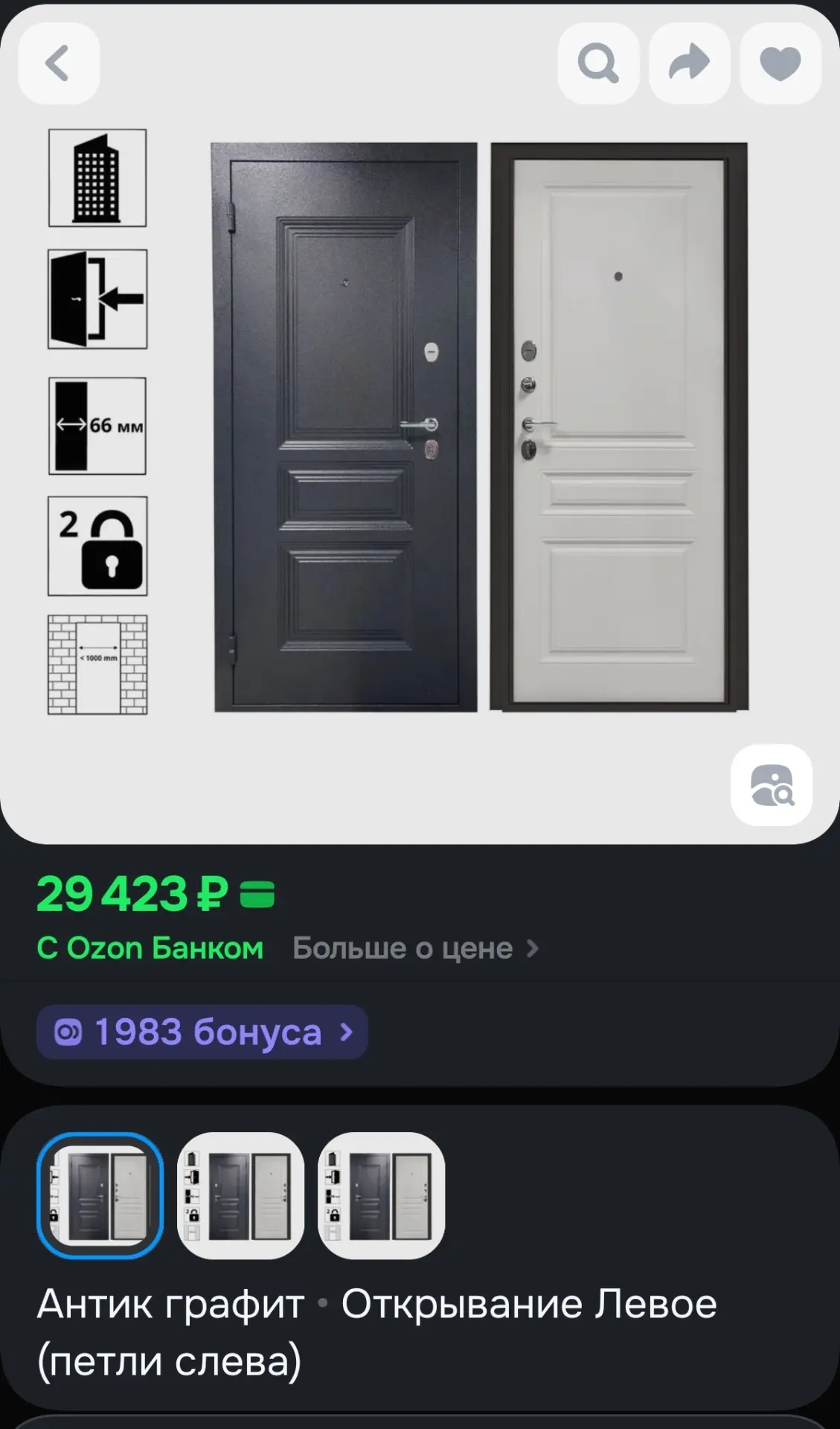This screenshot has width=840, height=1429.
Task: Pick the third door variant thumbnail
Action: coord(381,1196)
